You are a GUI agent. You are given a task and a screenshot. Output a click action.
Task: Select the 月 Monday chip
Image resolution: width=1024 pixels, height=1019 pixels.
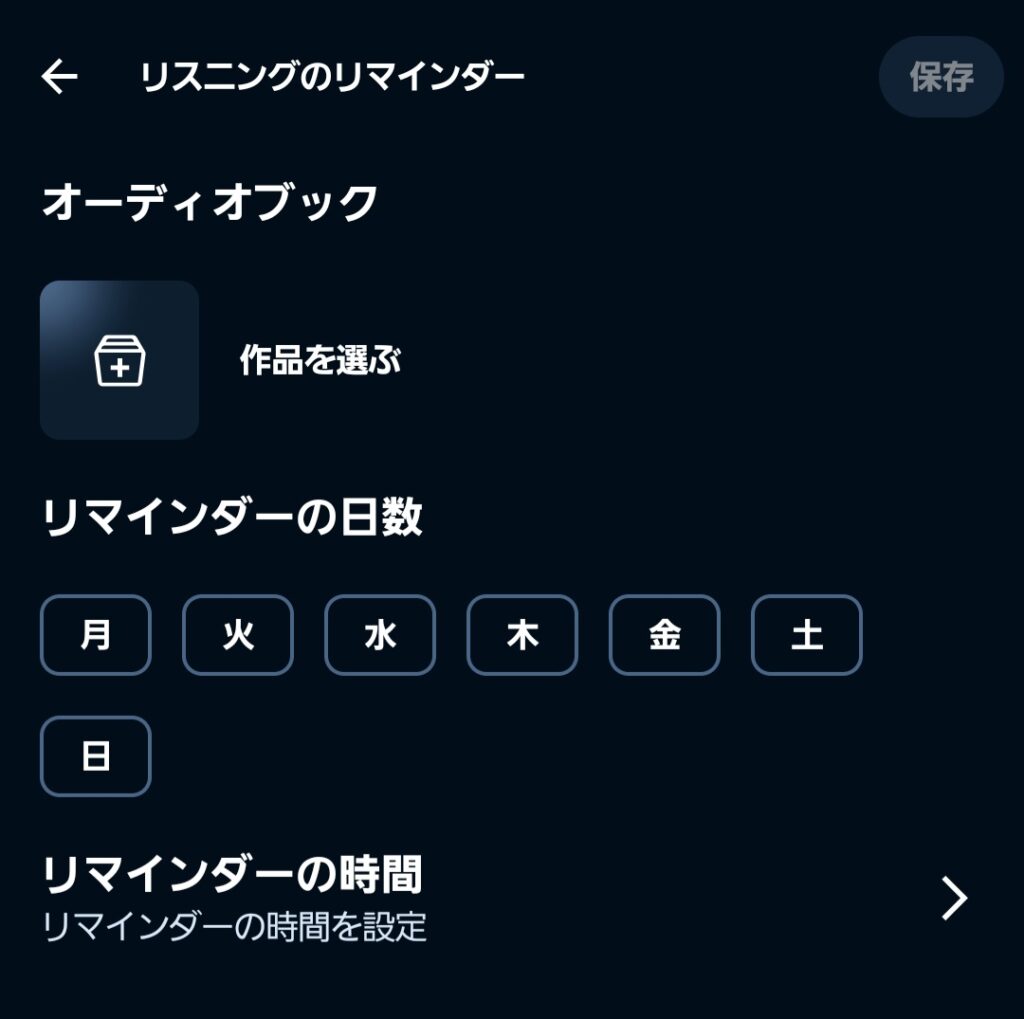[x=96, y=635]
